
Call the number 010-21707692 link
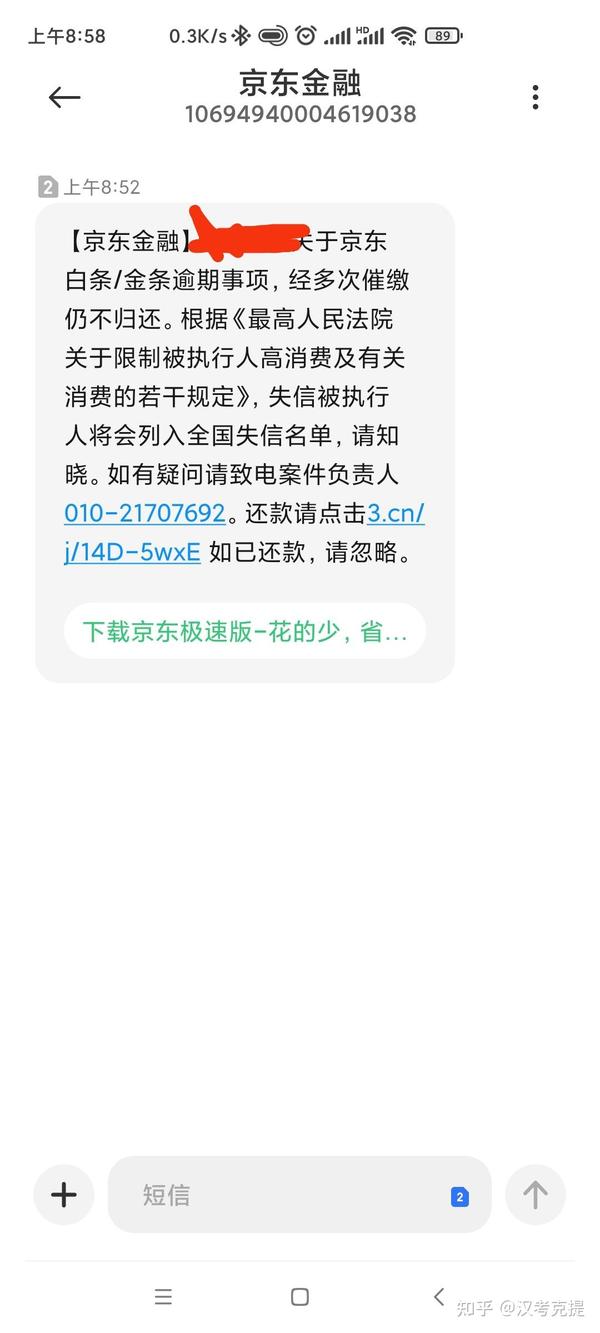pyautogui.click(x=145, y=514)
